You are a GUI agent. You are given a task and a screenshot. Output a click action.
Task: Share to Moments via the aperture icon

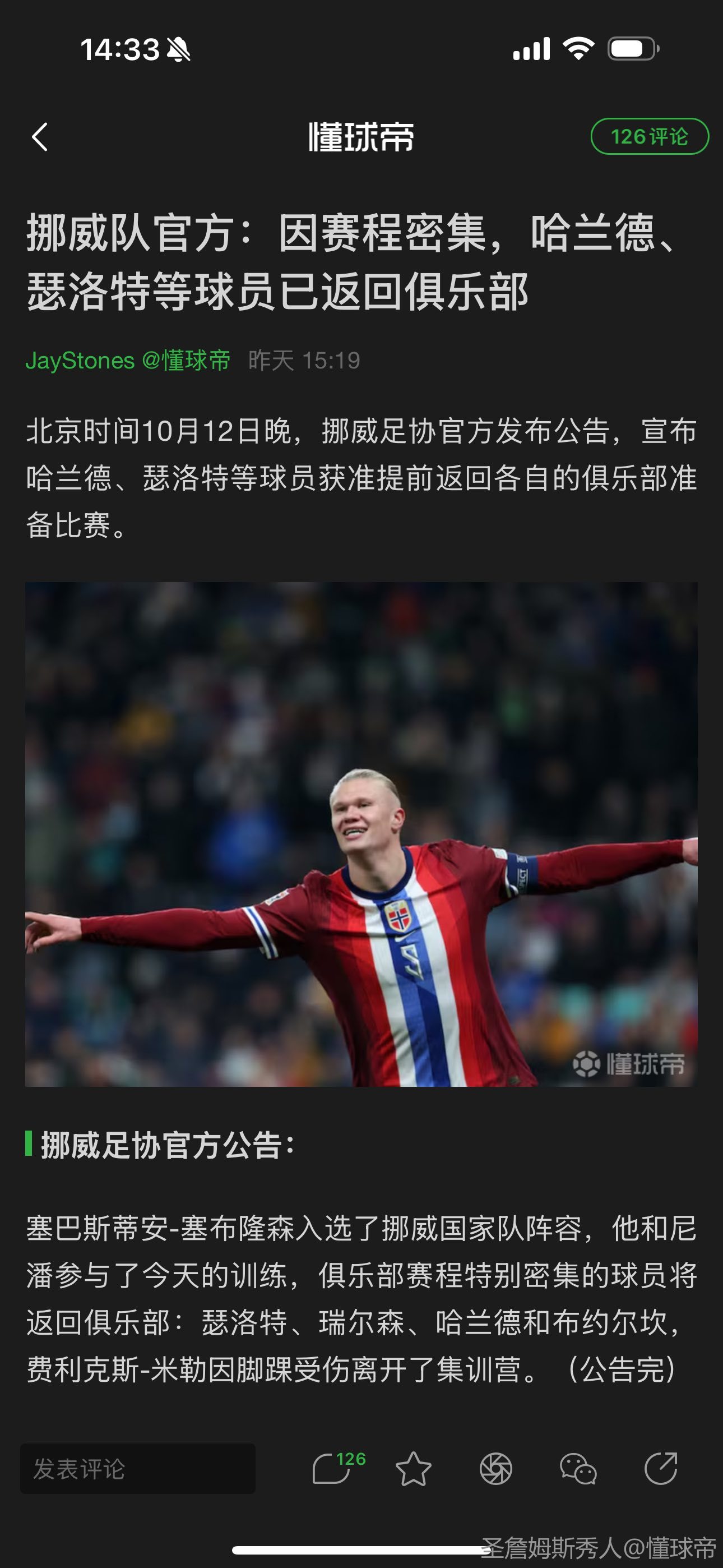[496, 1469]
